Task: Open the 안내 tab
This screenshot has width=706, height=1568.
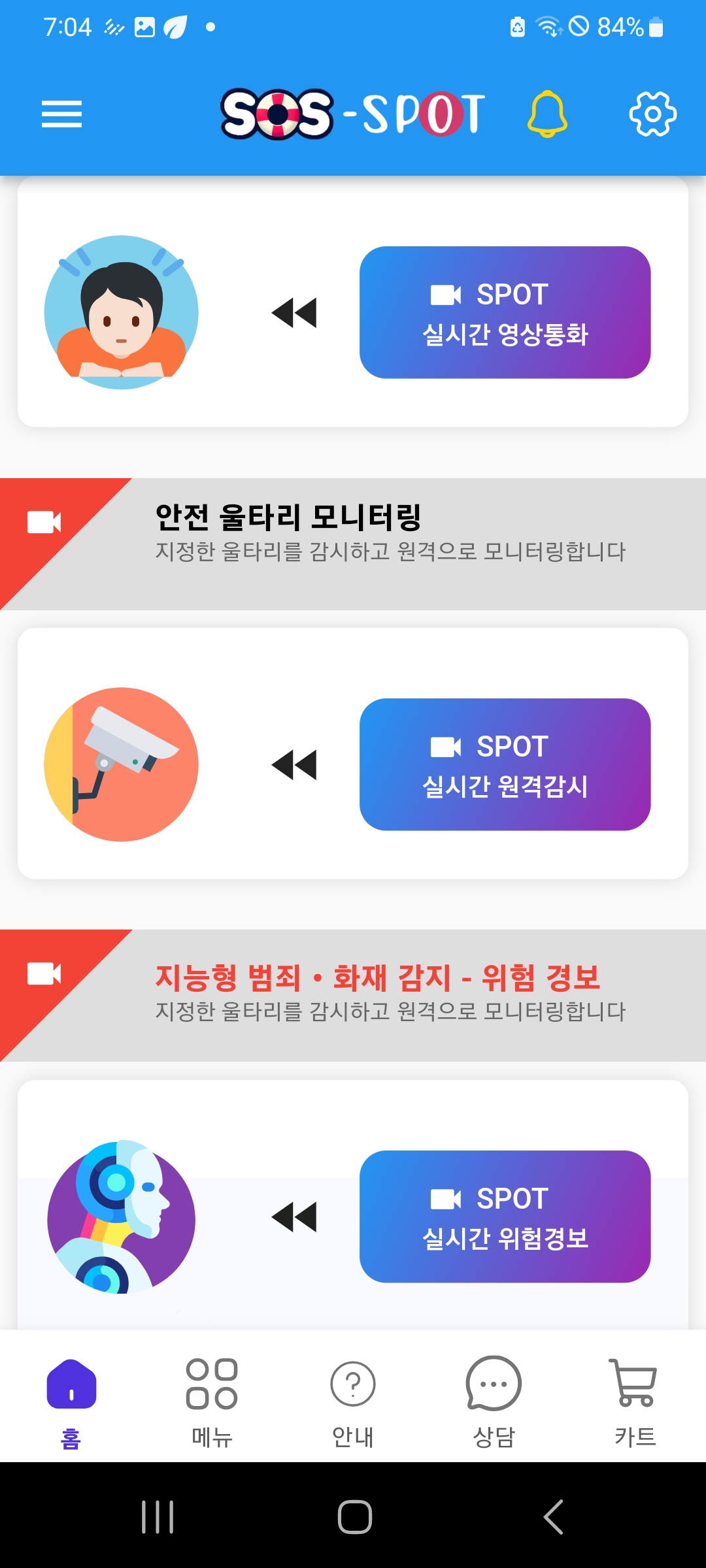Action: pos(353,1397)
